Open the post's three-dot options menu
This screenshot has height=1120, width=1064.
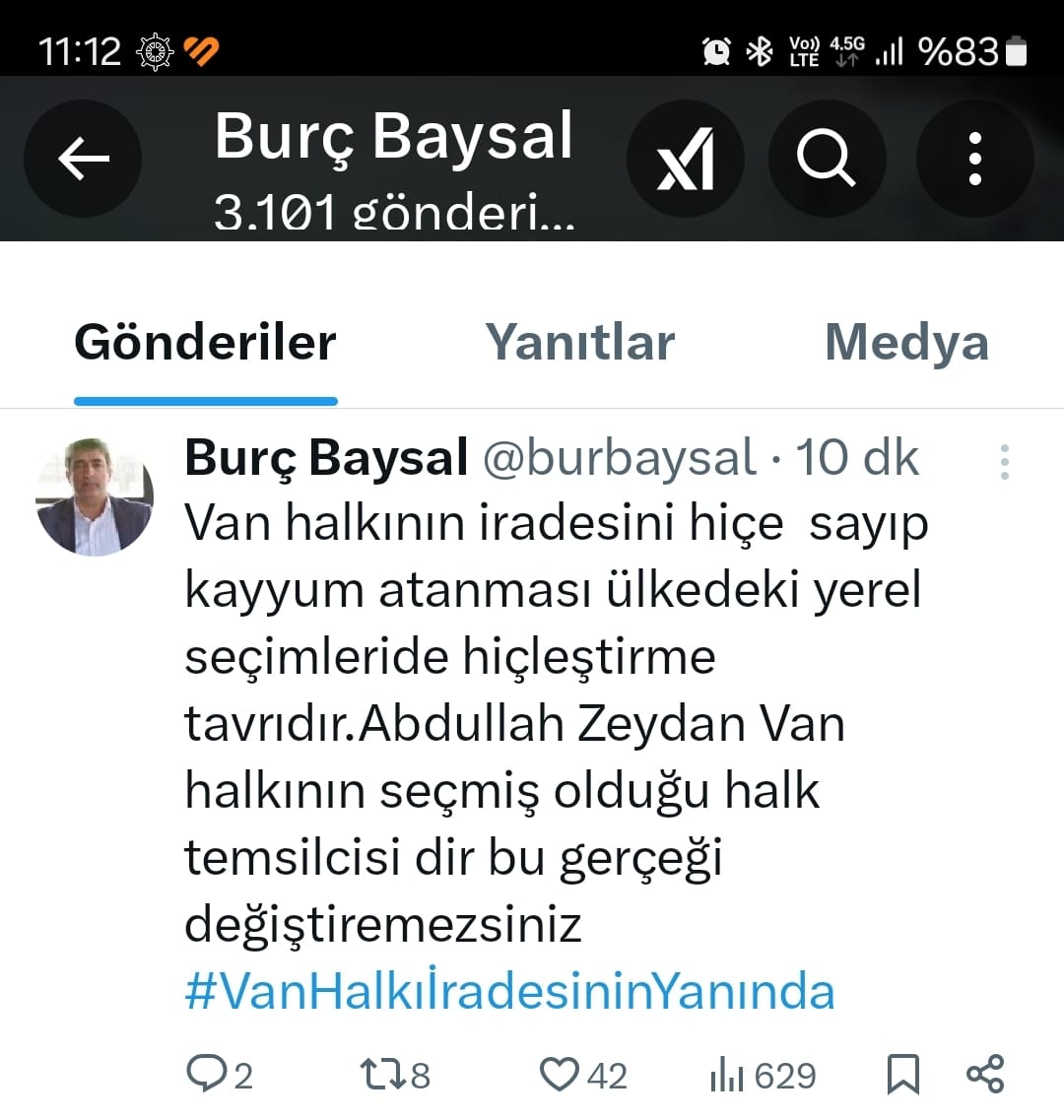click(x=1004, y=462)
